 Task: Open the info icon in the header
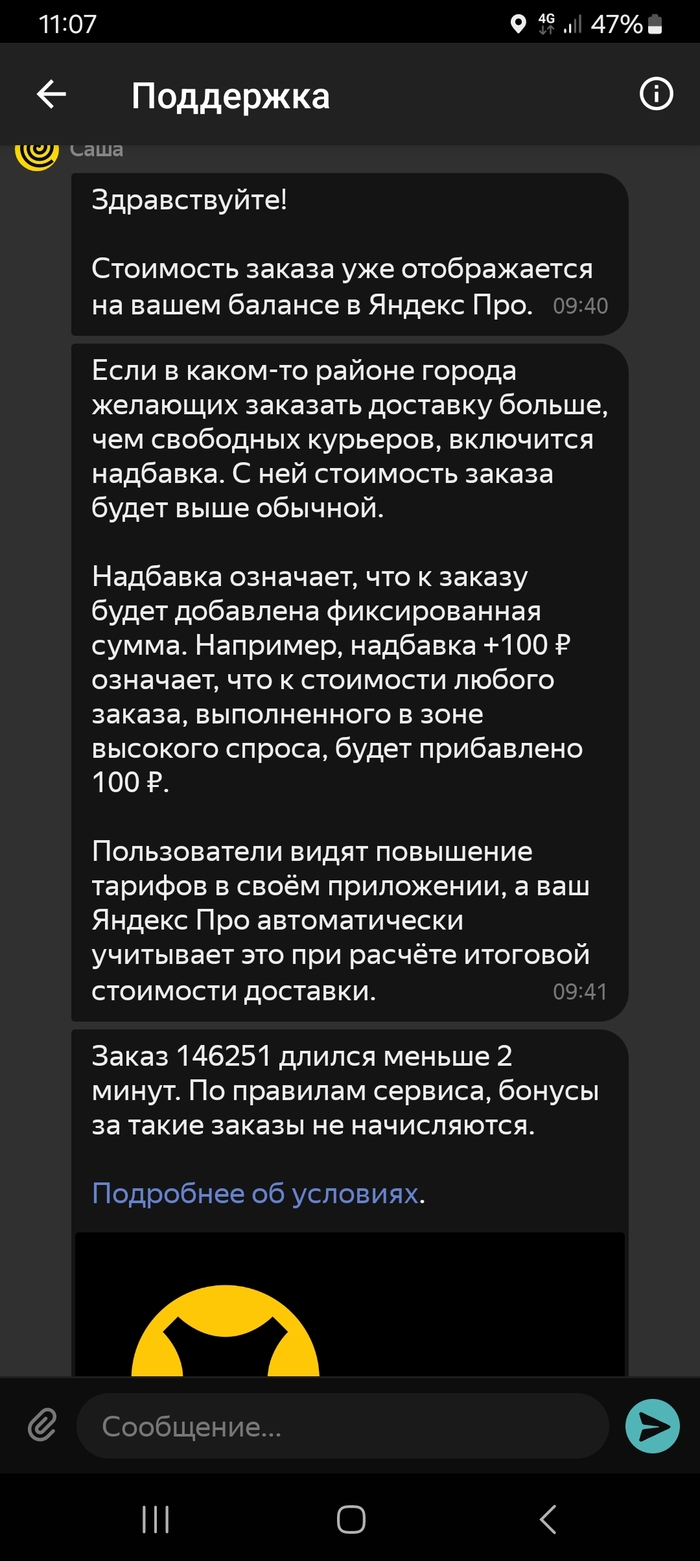(656, 95)
